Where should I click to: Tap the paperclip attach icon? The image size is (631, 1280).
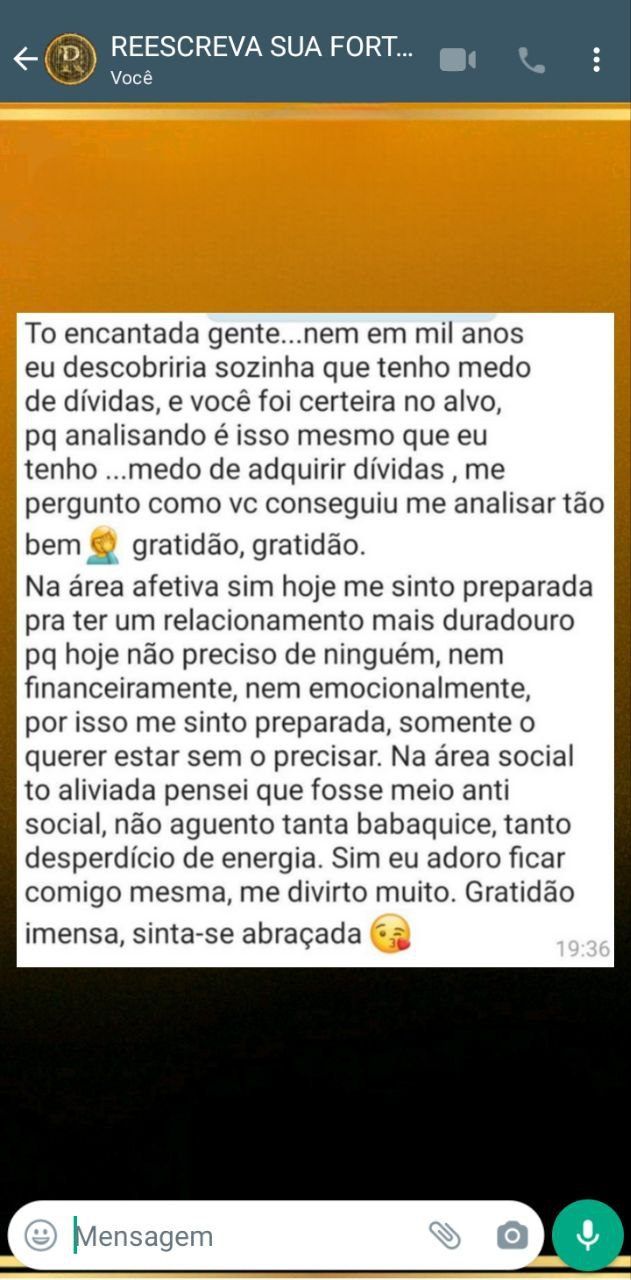(x=444, y=1235)
